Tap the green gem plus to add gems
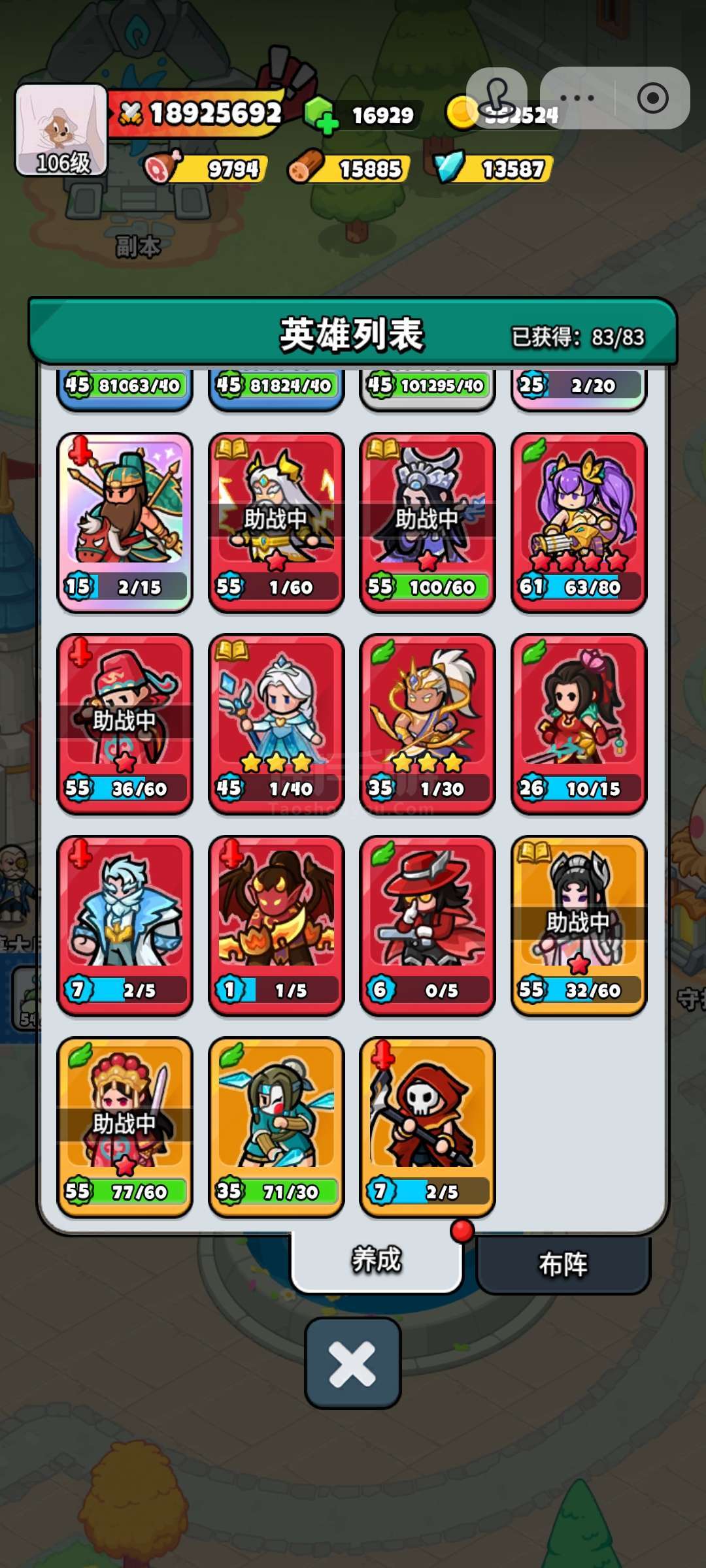 [x=322, y=116]
